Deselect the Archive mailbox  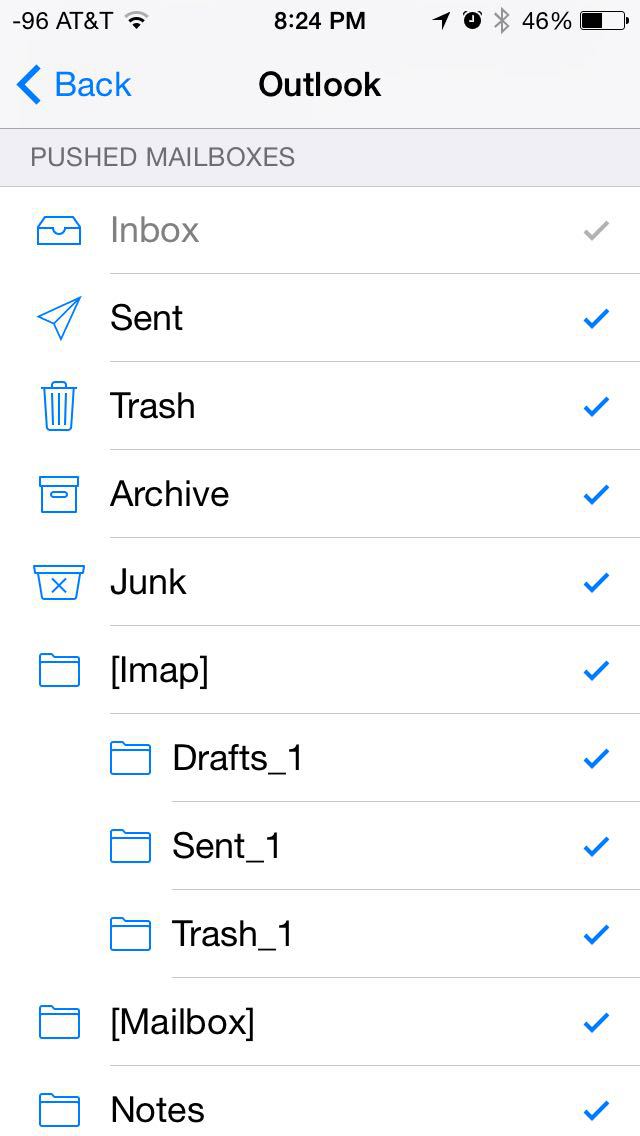tap(596, 494)
